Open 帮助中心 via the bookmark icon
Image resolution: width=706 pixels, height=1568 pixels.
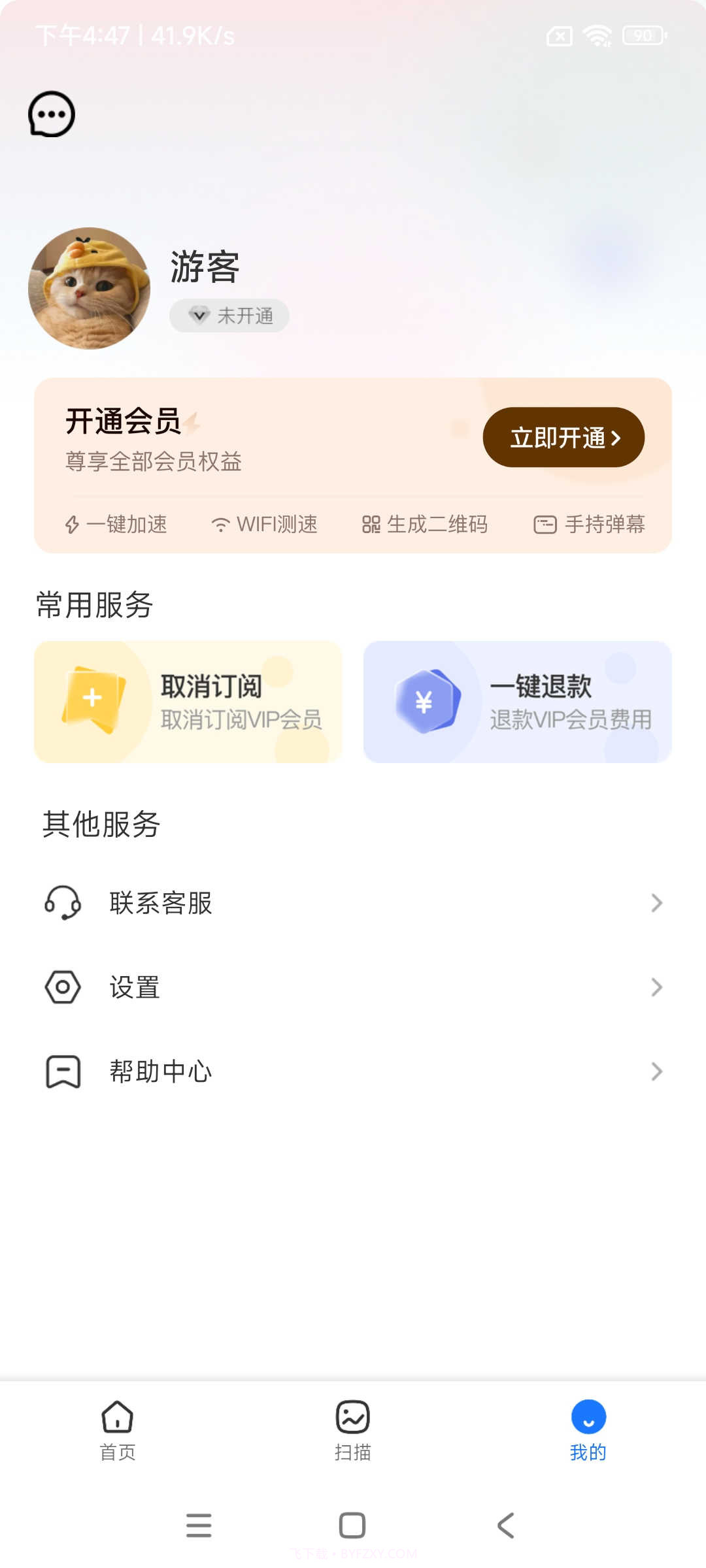click(62, 1071)
